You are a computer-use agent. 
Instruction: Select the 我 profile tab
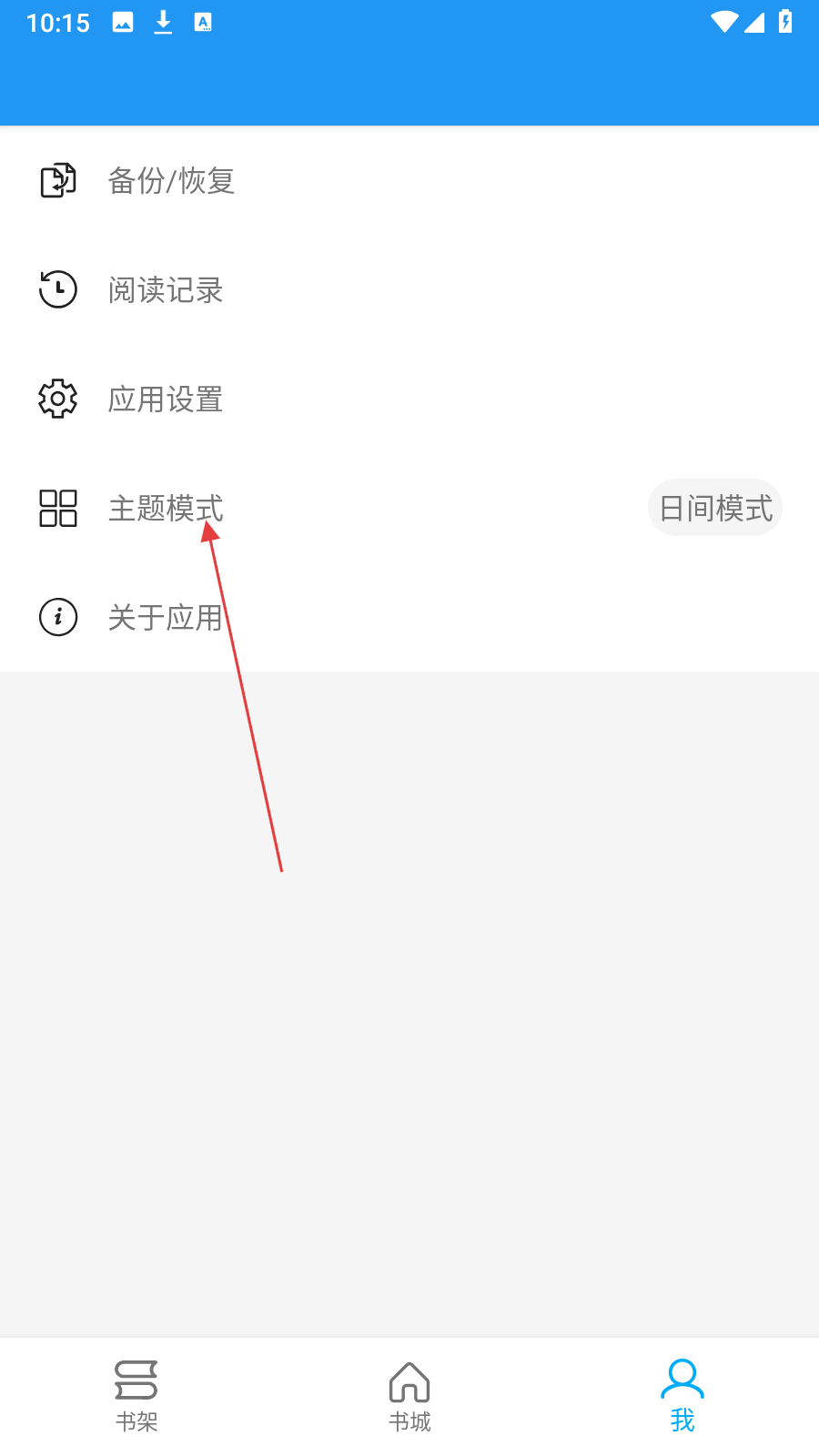[x=682, y=1397]
